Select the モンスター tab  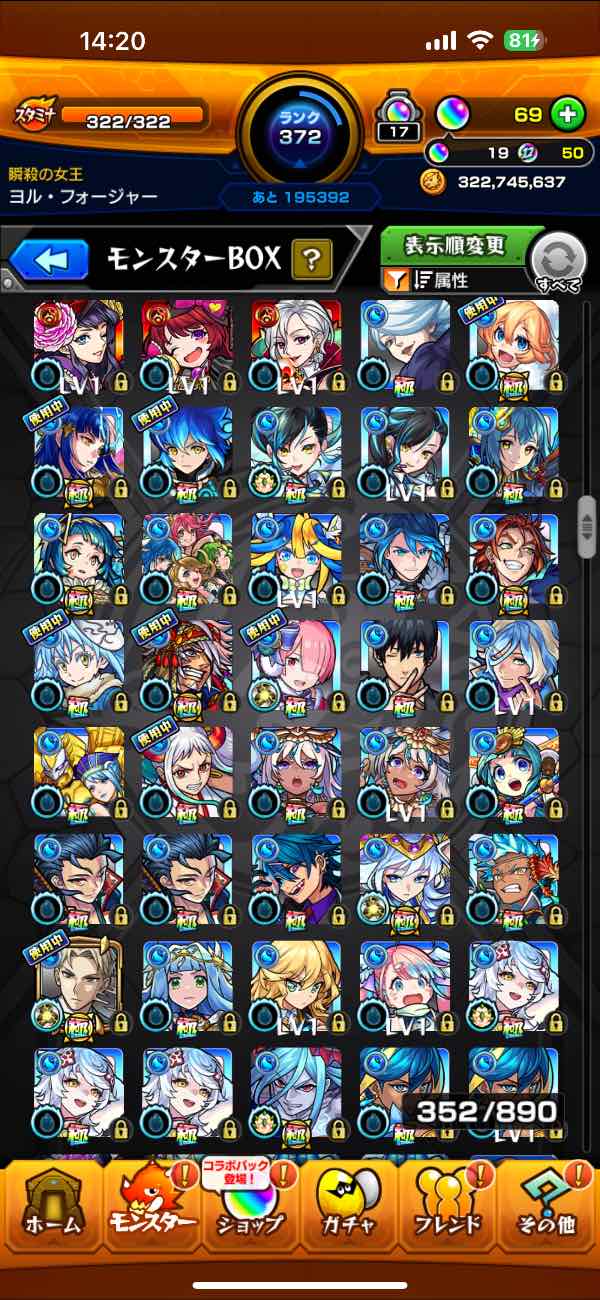(x=150, y=1210)
